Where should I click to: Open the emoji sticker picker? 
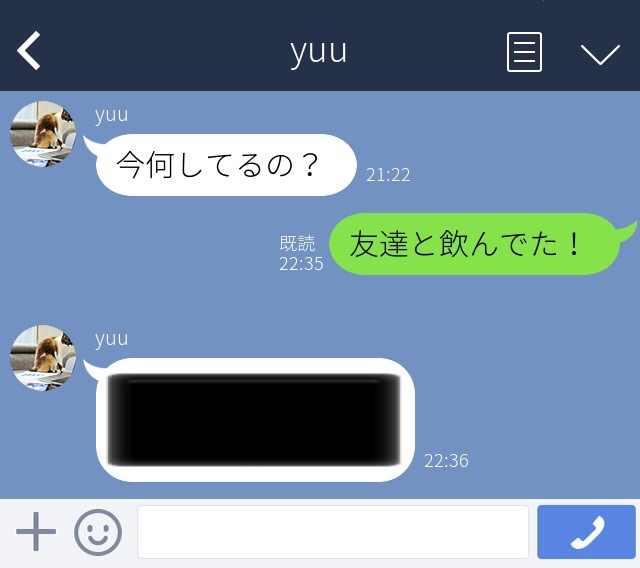coord(98,532)
